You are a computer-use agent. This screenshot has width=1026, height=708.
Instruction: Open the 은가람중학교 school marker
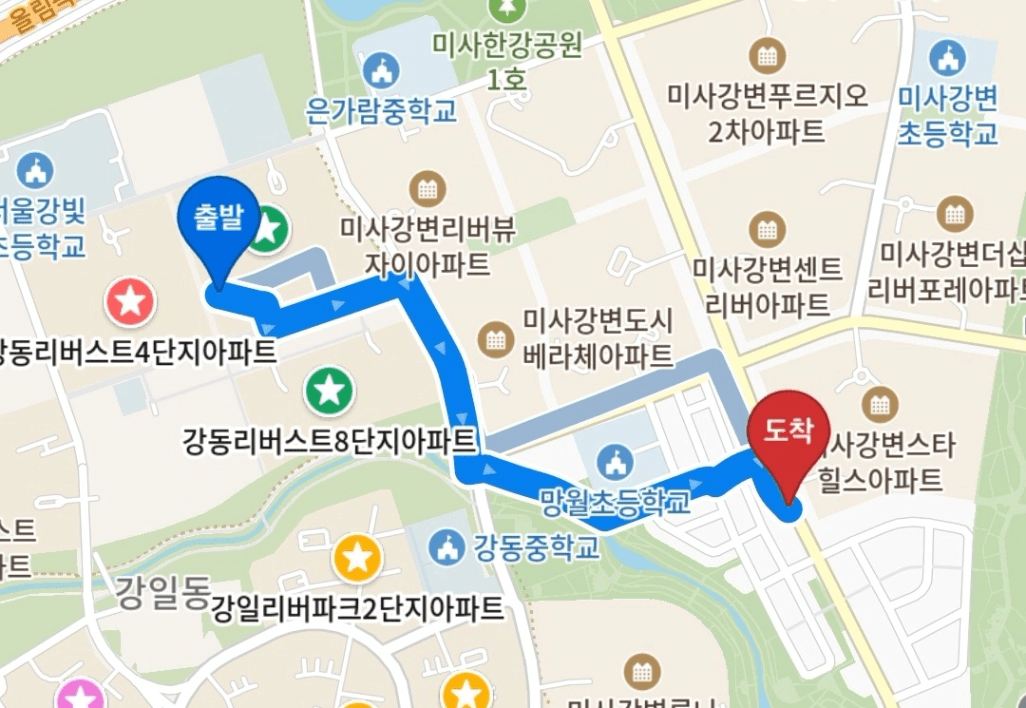(x=382, y=70)
